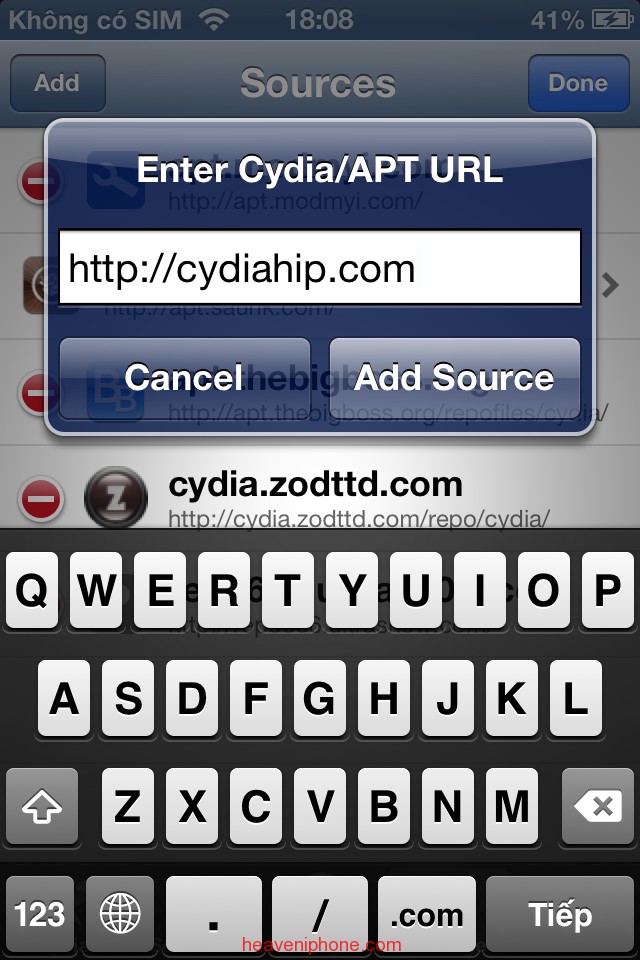Insert .com with the keyboard shortcut key
This screenshot has height=960, width=640.
tap(427, 915)
